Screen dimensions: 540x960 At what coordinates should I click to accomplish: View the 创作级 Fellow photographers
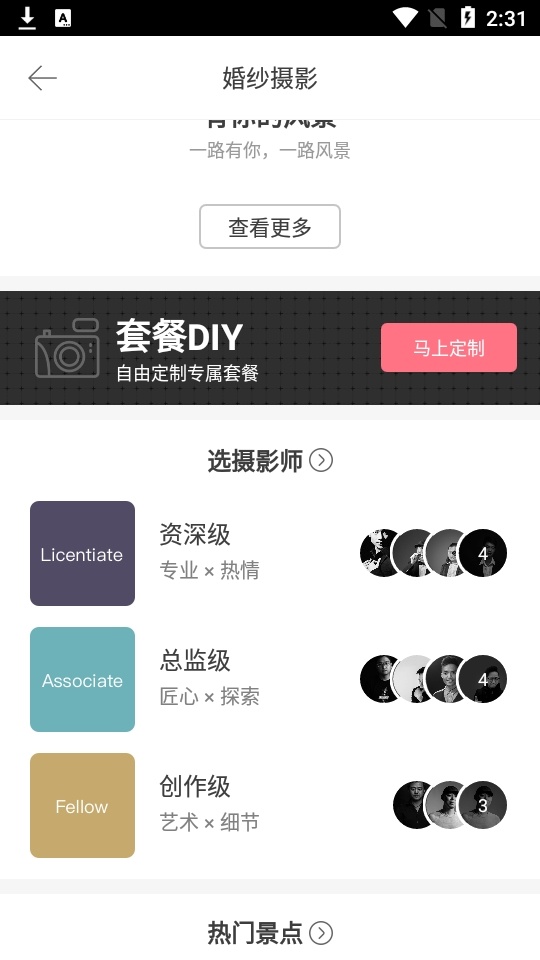(x=269, y=805)
